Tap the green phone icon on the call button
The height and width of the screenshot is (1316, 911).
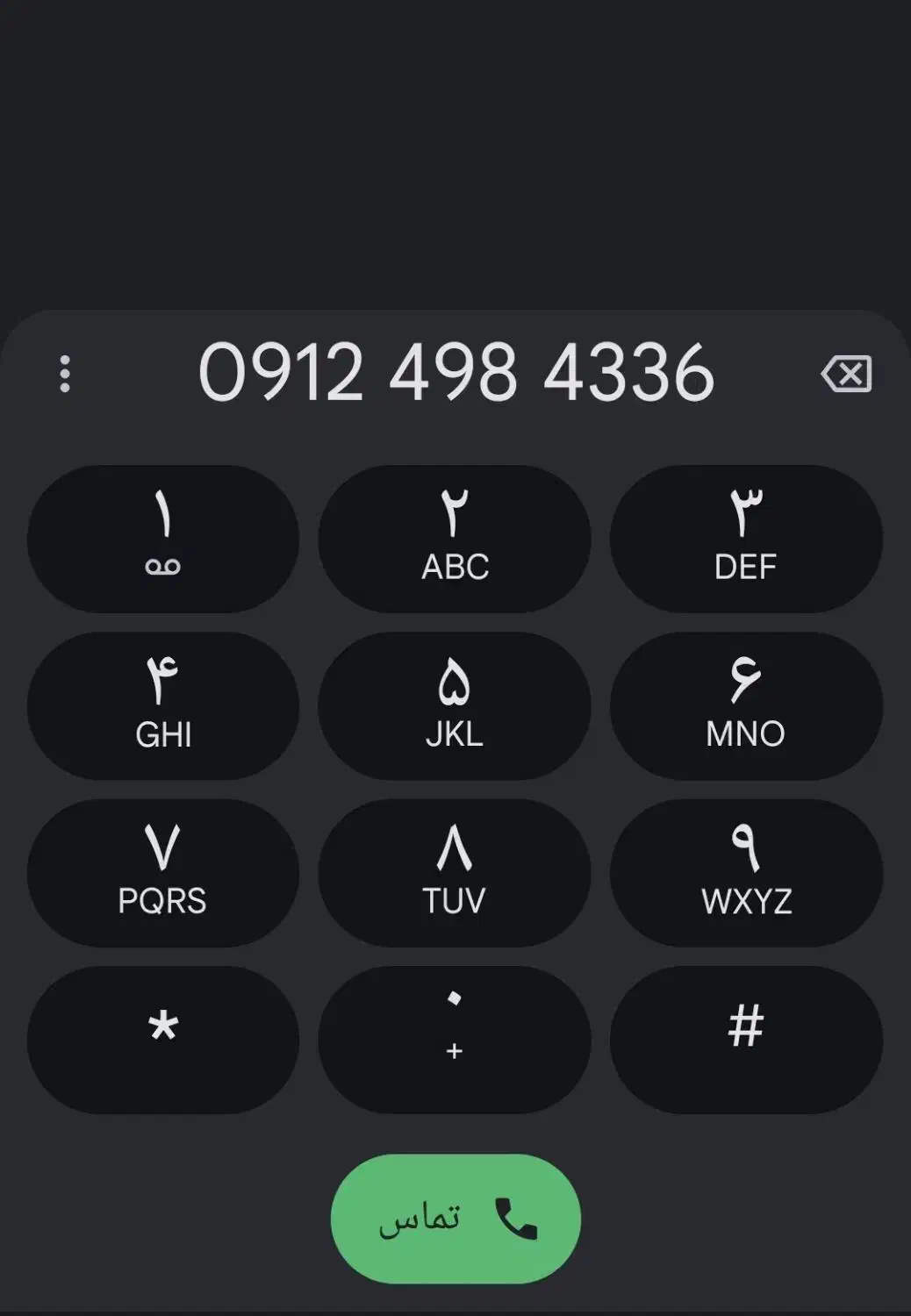point(518,1218)
